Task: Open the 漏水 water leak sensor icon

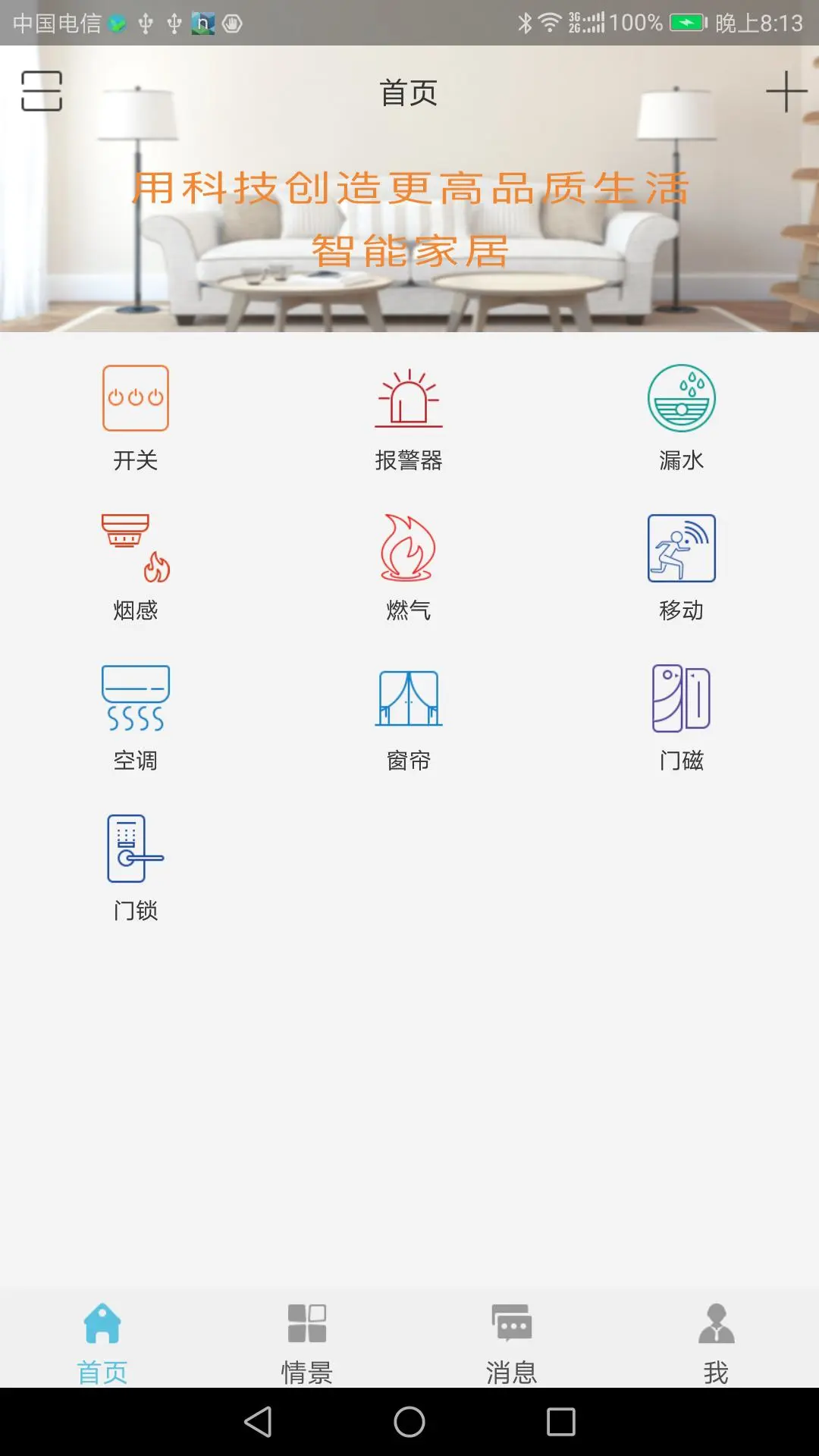Action: 682,398
